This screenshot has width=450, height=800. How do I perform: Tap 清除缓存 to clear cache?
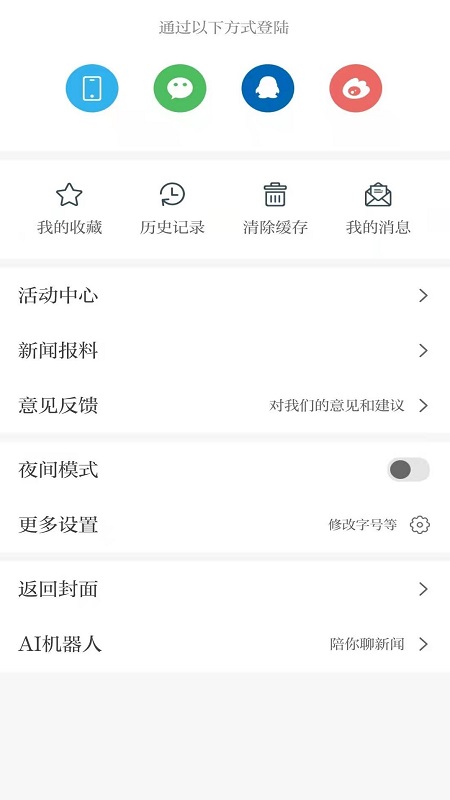tap(276, 209)
